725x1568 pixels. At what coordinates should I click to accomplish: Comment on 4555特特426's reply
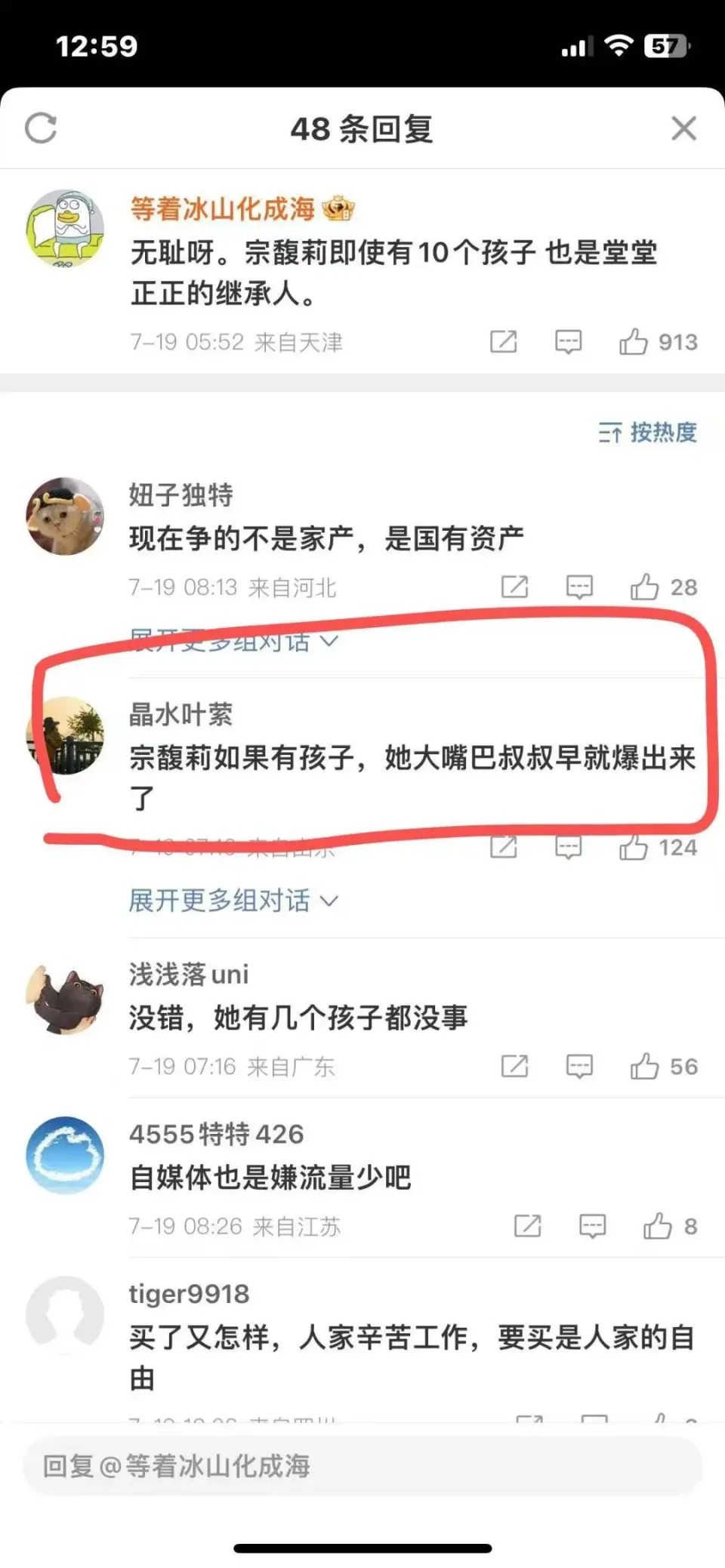pyautogui.click(x=592, y=1227)
